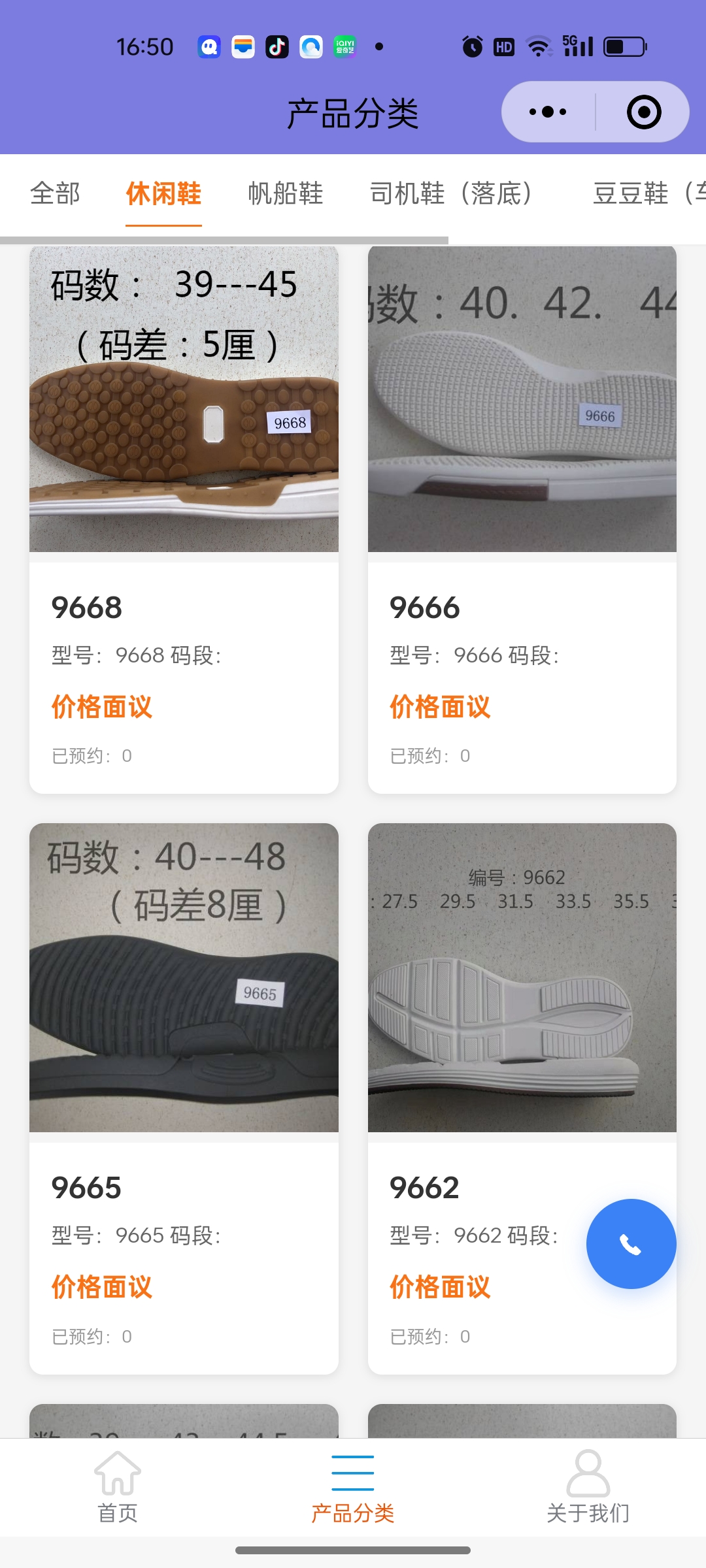Switch to the 全部 category tab
706x1568 pixels.
(x=55, y=193)
